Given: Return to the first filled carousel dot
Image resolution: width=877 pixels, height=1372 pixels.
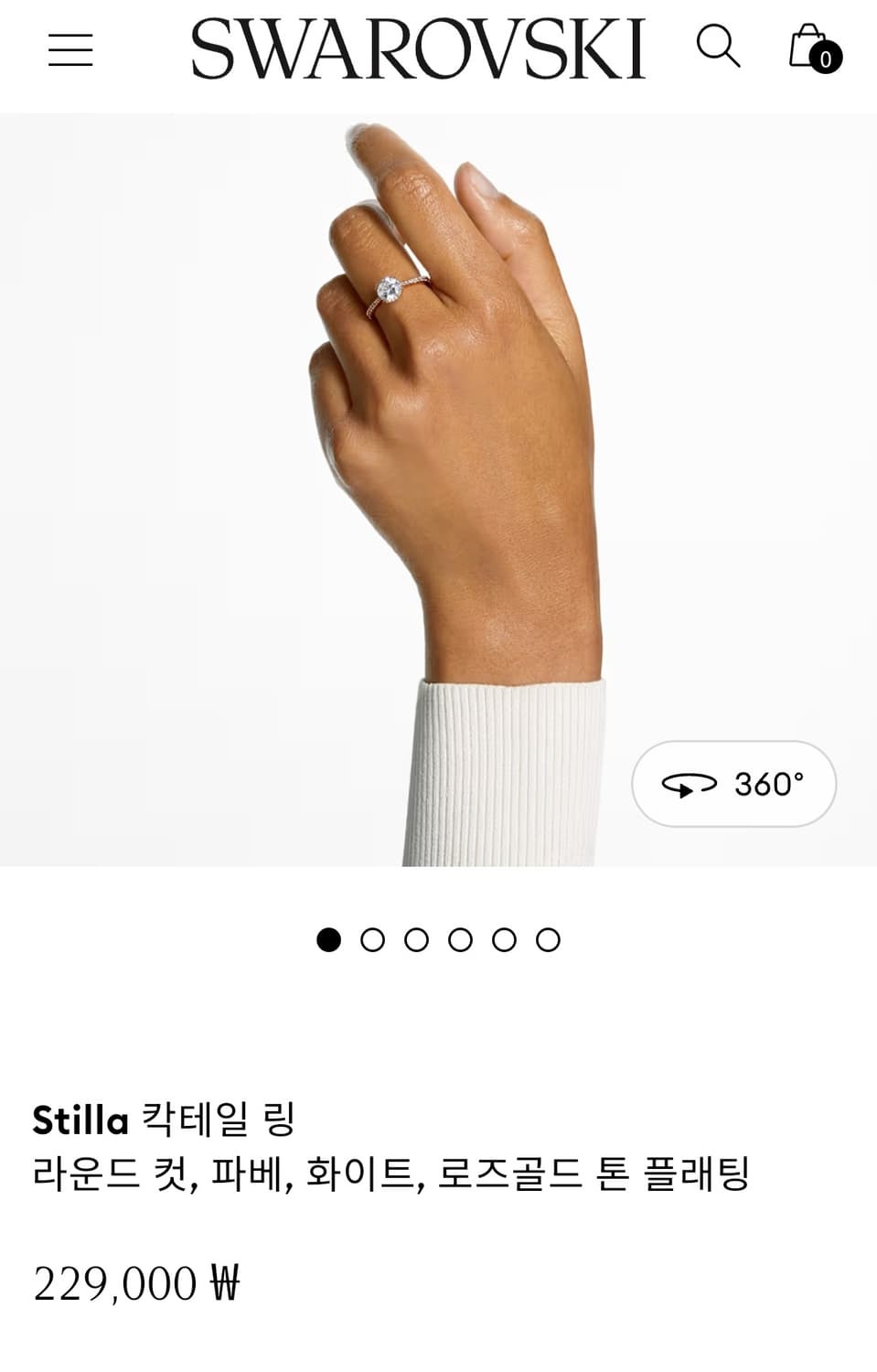Looking at the screenshot, I should [330, 938].
